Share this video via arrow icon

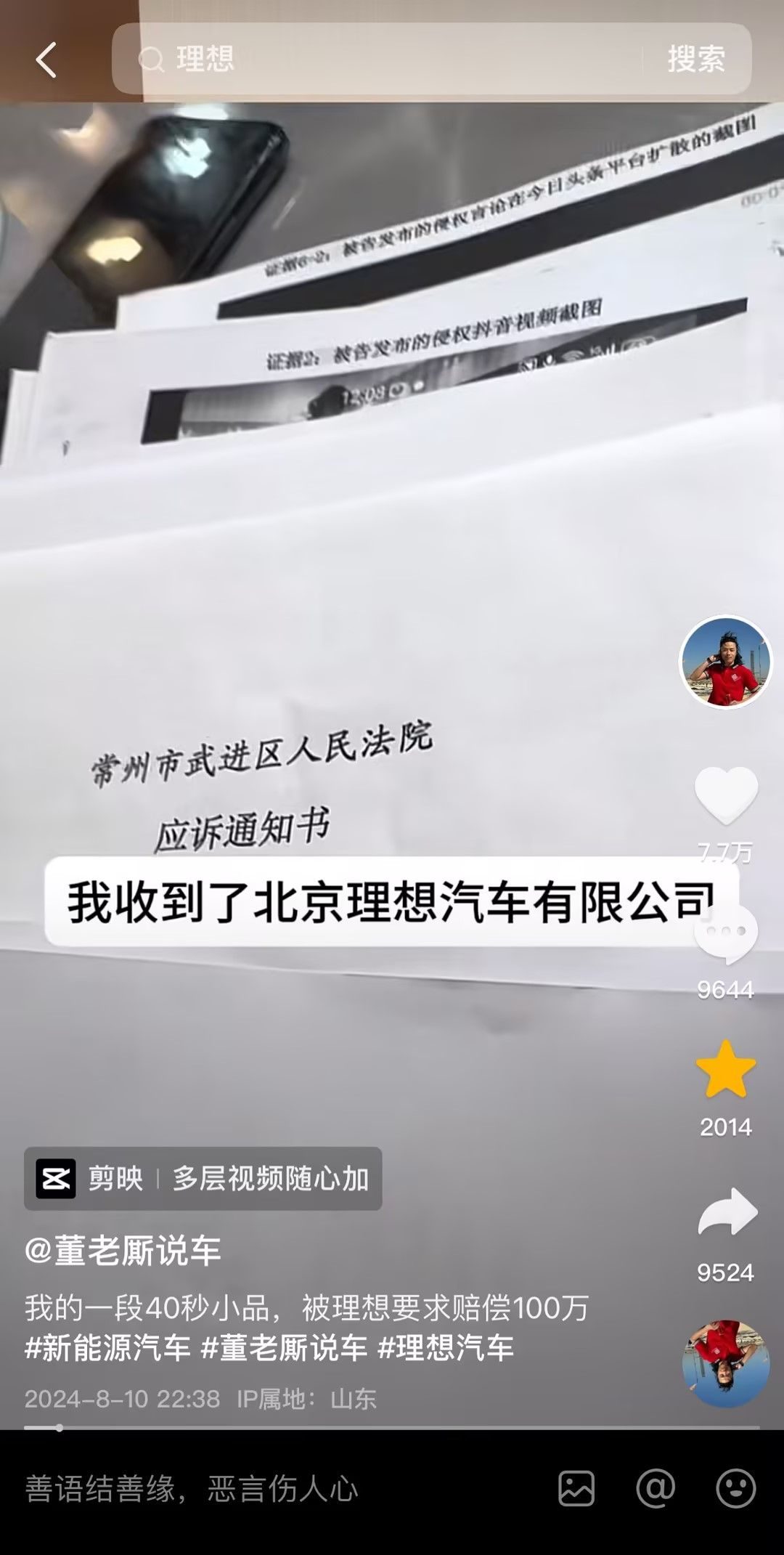726,1211
